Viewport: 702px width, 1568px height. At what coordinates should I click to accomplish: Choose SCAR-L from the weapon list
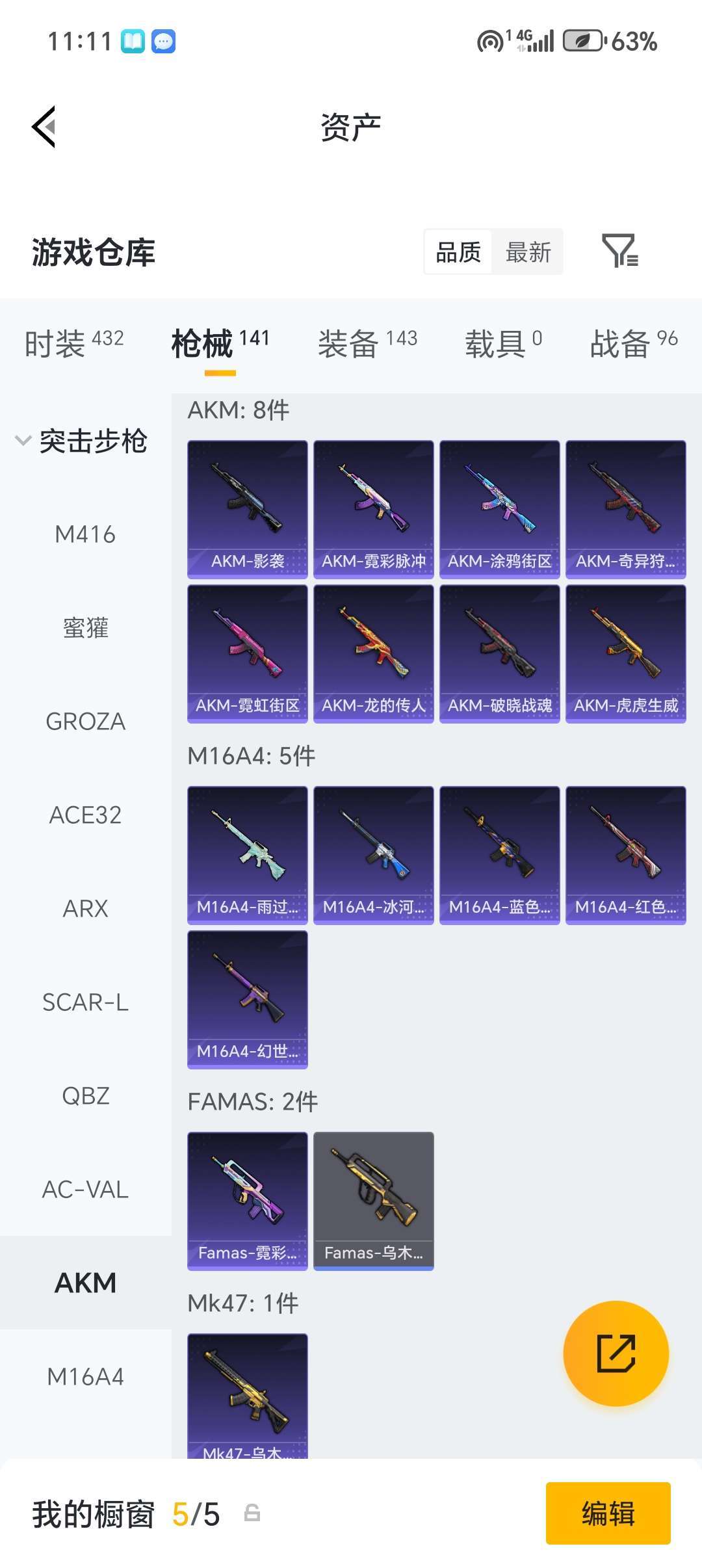pyautogui.click(x=85, y=1002)
